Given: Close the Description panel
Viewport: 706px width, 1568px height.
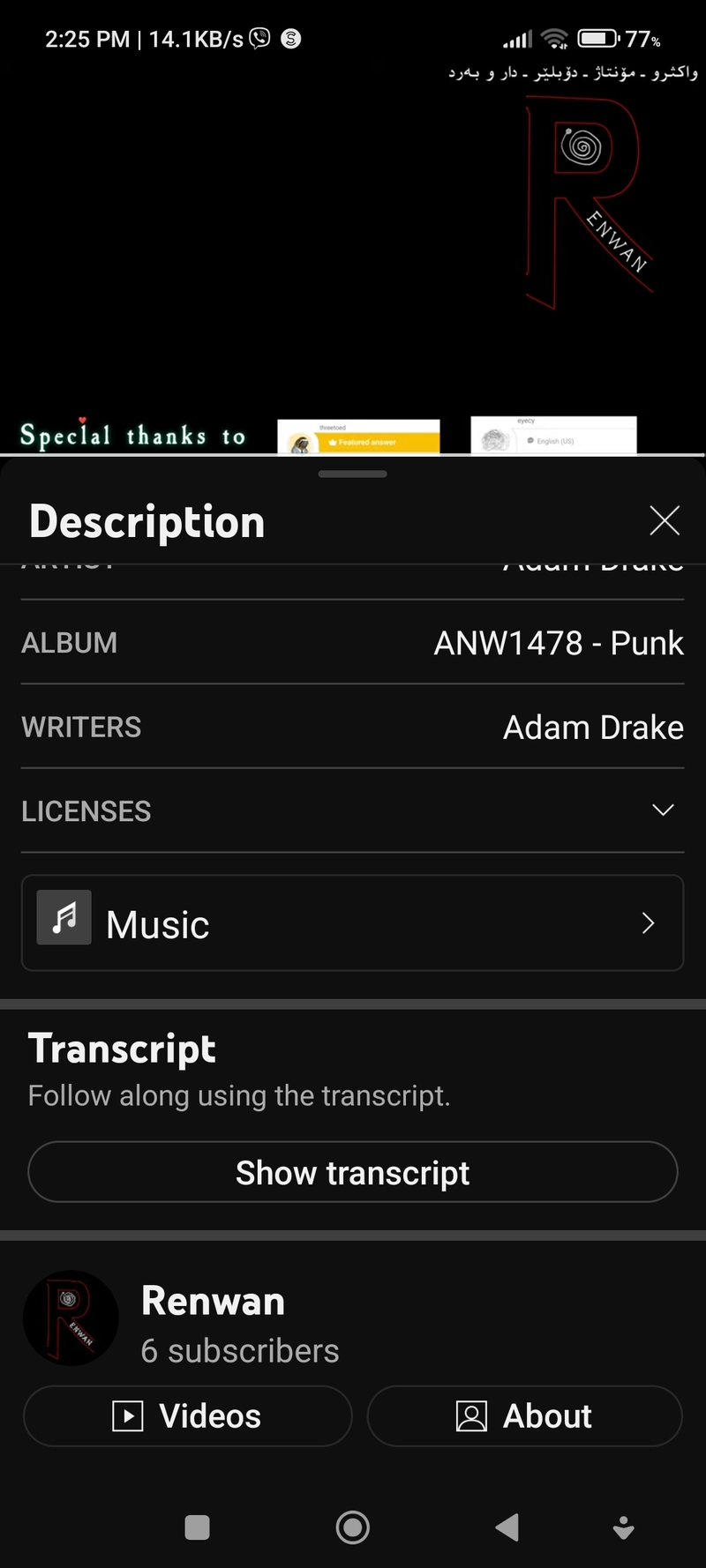Looking at the screenshot, I should [665, 520].
